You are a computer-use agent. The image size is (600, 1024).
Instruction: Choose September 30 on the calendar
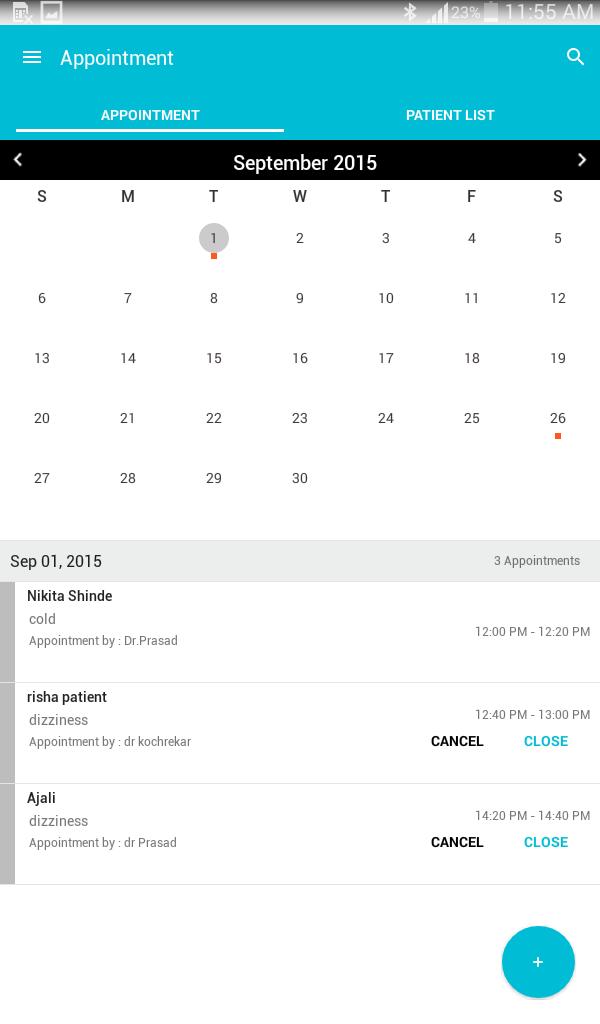299,478
